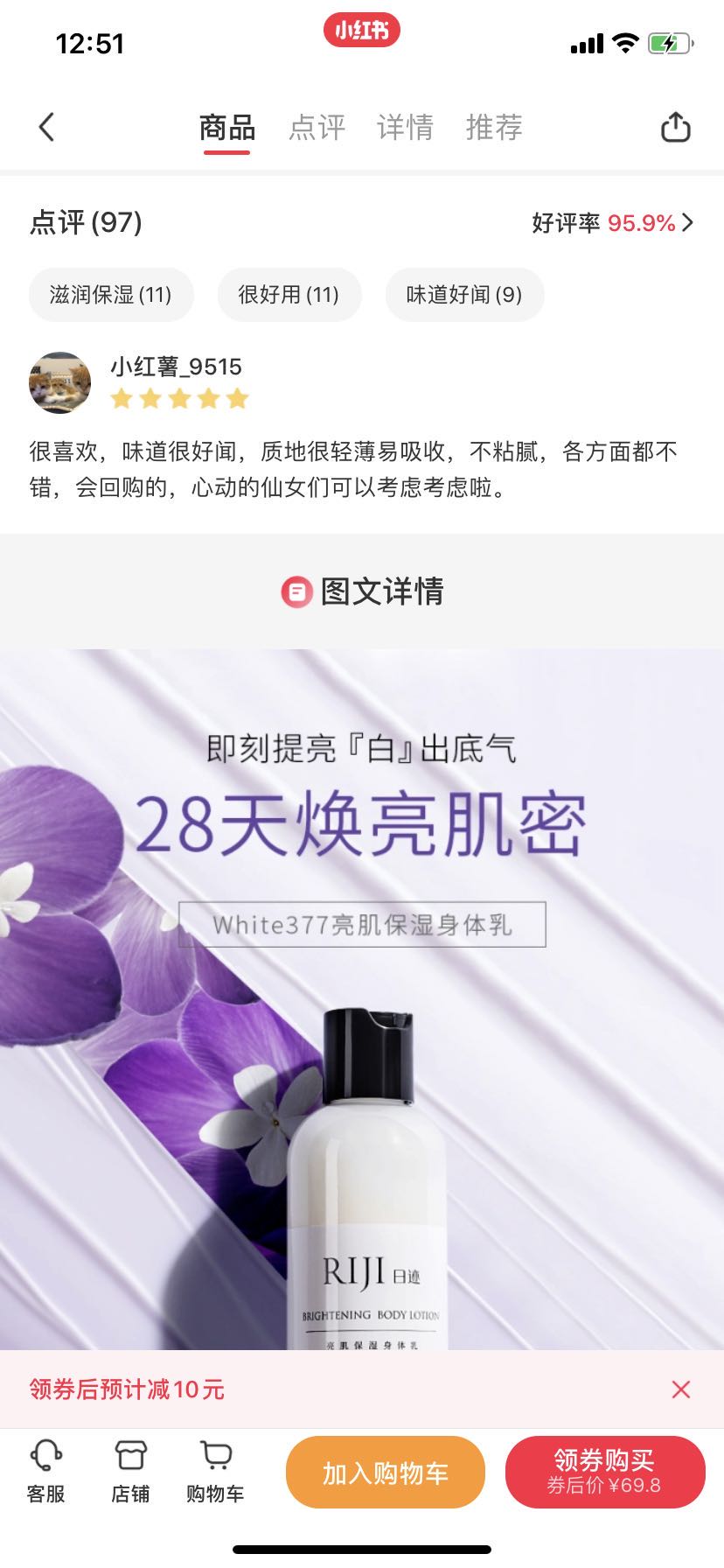Go back to the previous page
This screenshot has width=724, height=1568.
[x=47, y=128]
